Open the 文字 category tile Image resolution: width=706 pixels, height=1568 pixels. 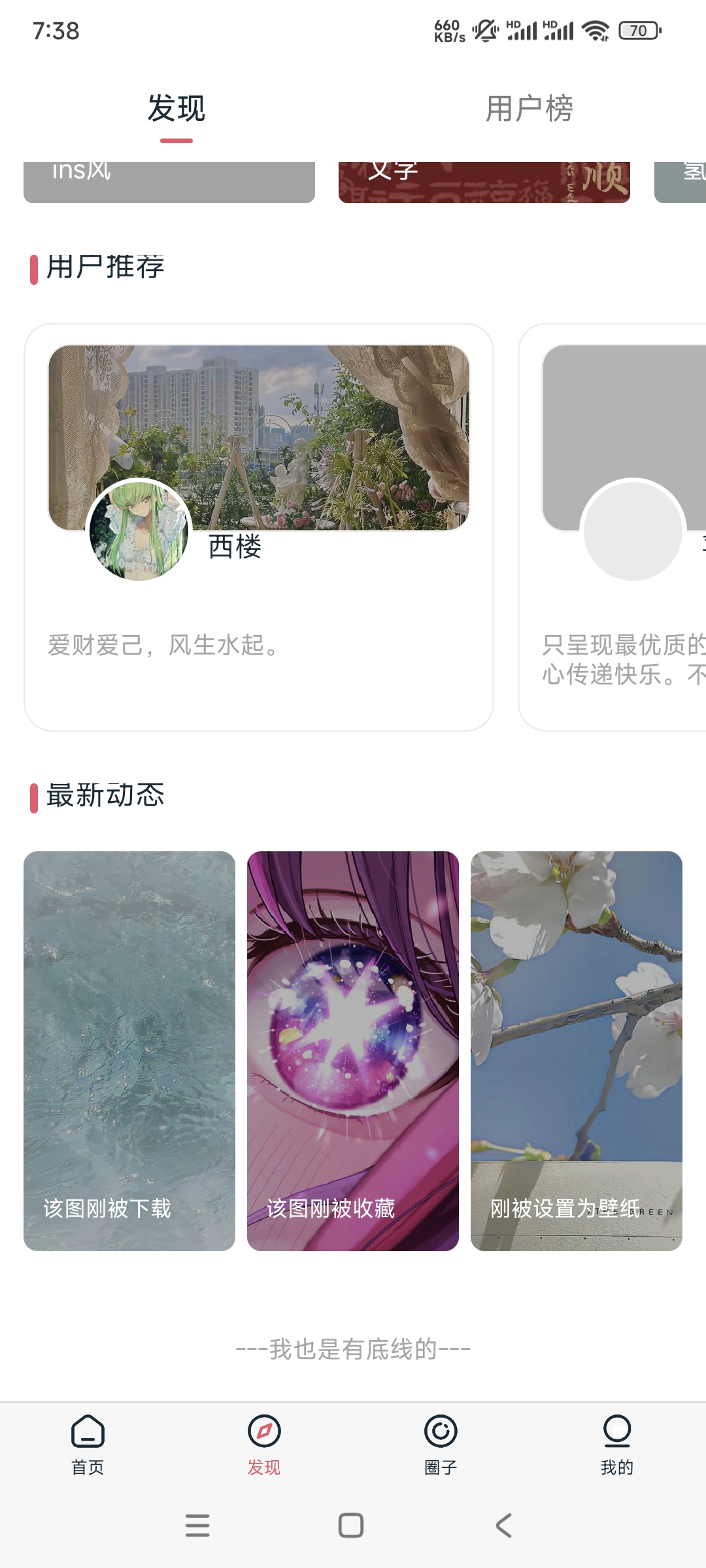(x=484, y=182)
